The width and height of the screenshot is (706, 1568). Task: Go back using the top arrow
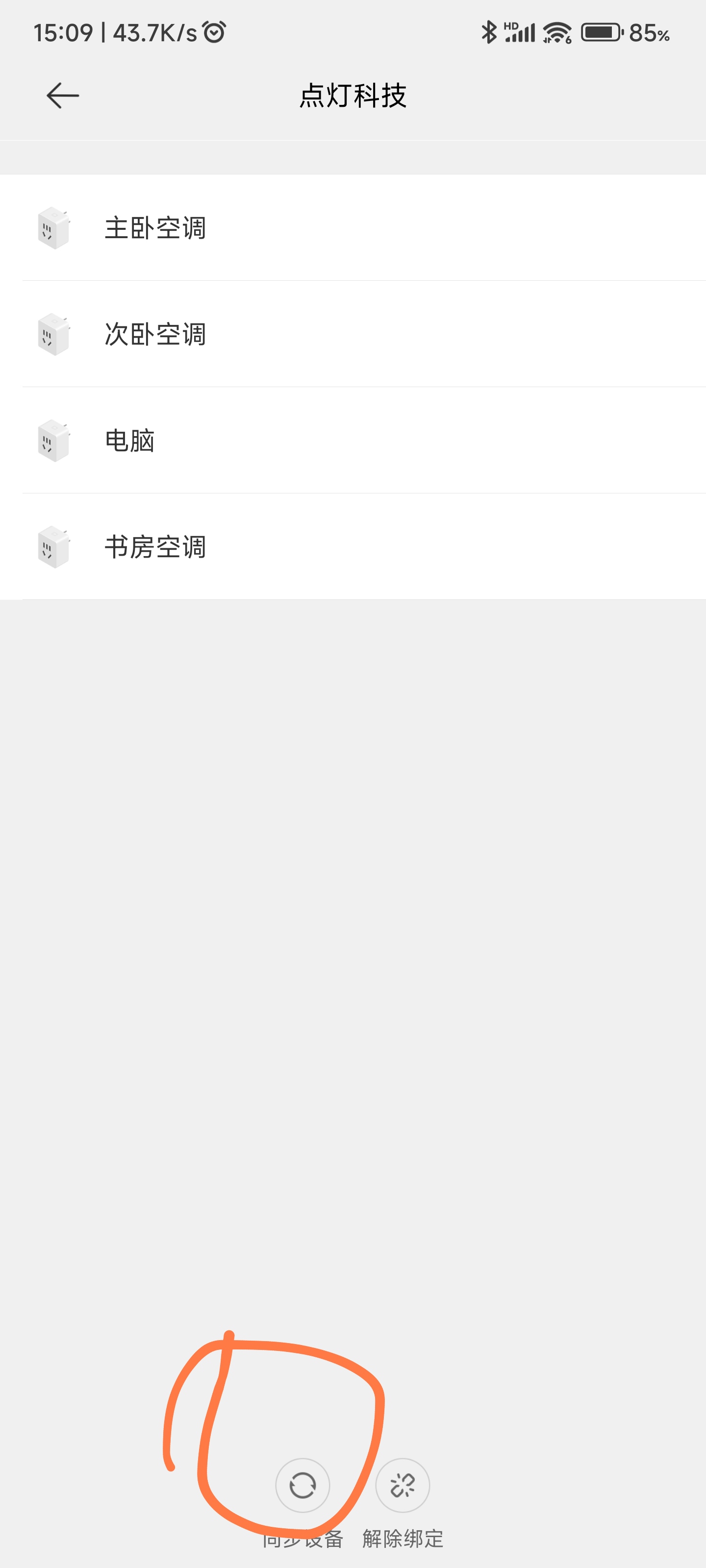[x=63, y=96]
